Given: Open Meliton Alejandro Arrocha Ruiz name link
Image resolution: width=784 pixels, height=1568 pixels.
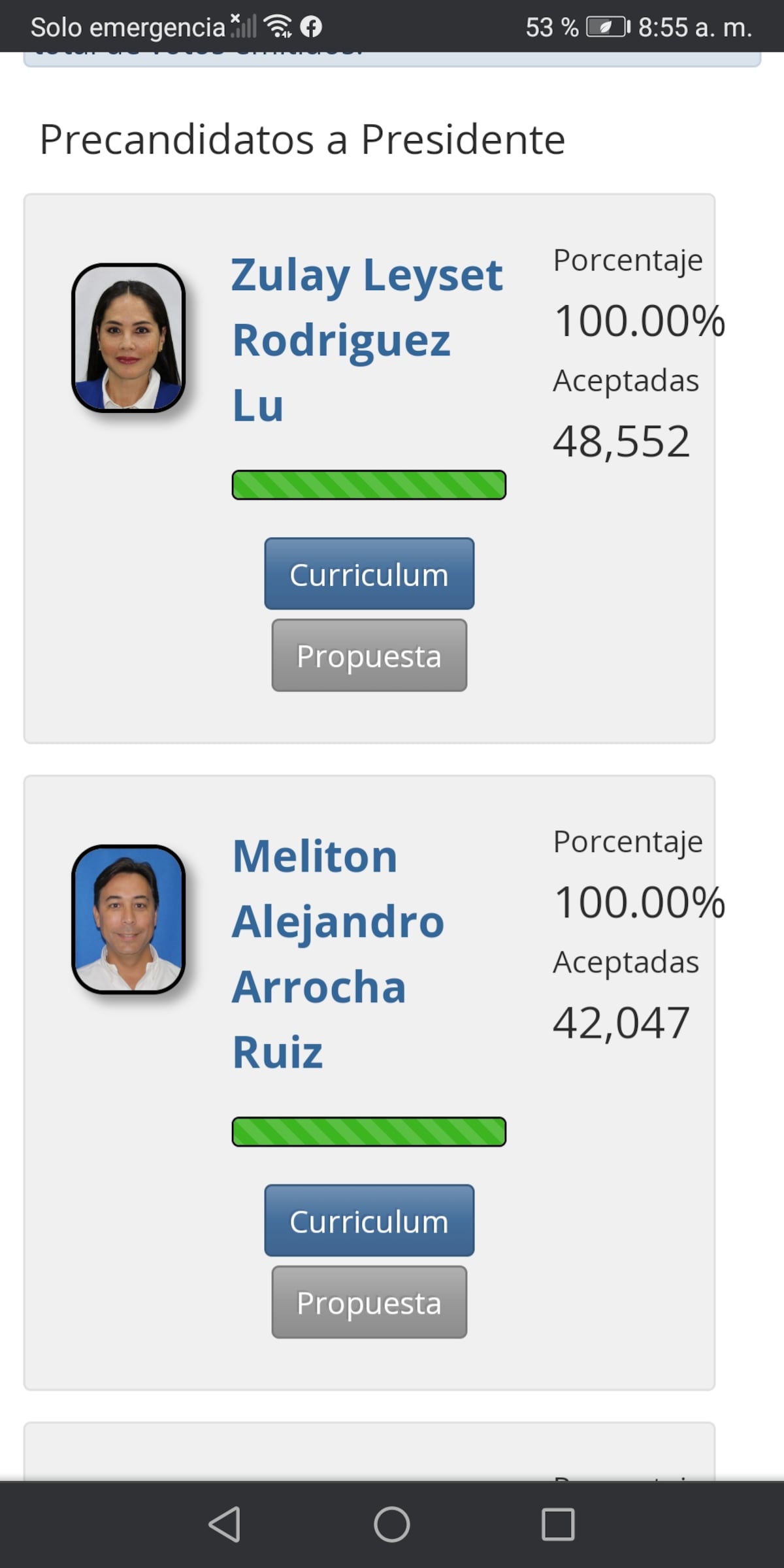Looking at the screenshot, I should 338,954.
